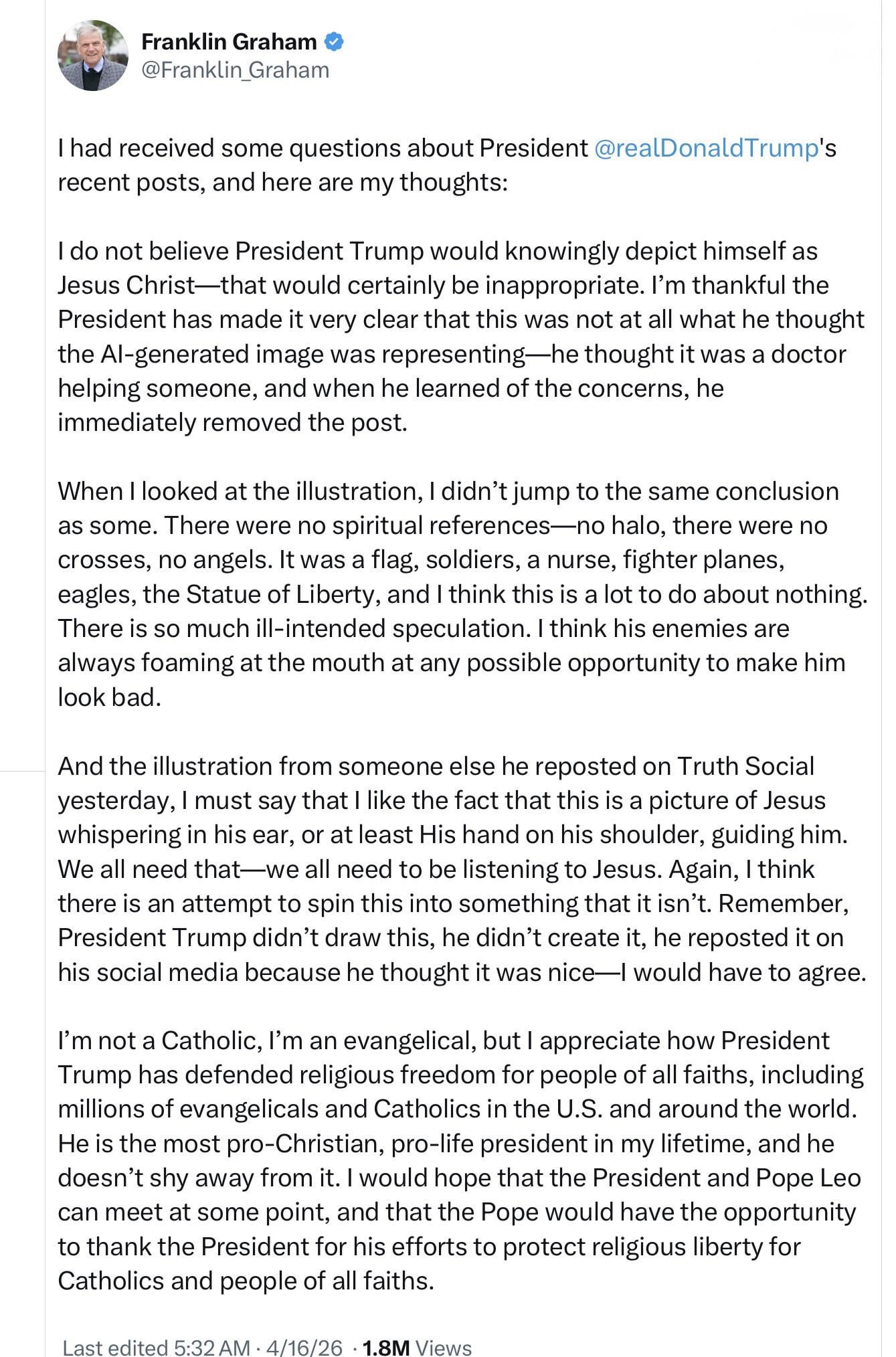This screenshot has height=1357, width=896.
Task: Tap the Franklin Graham display name
Action: 229,42
